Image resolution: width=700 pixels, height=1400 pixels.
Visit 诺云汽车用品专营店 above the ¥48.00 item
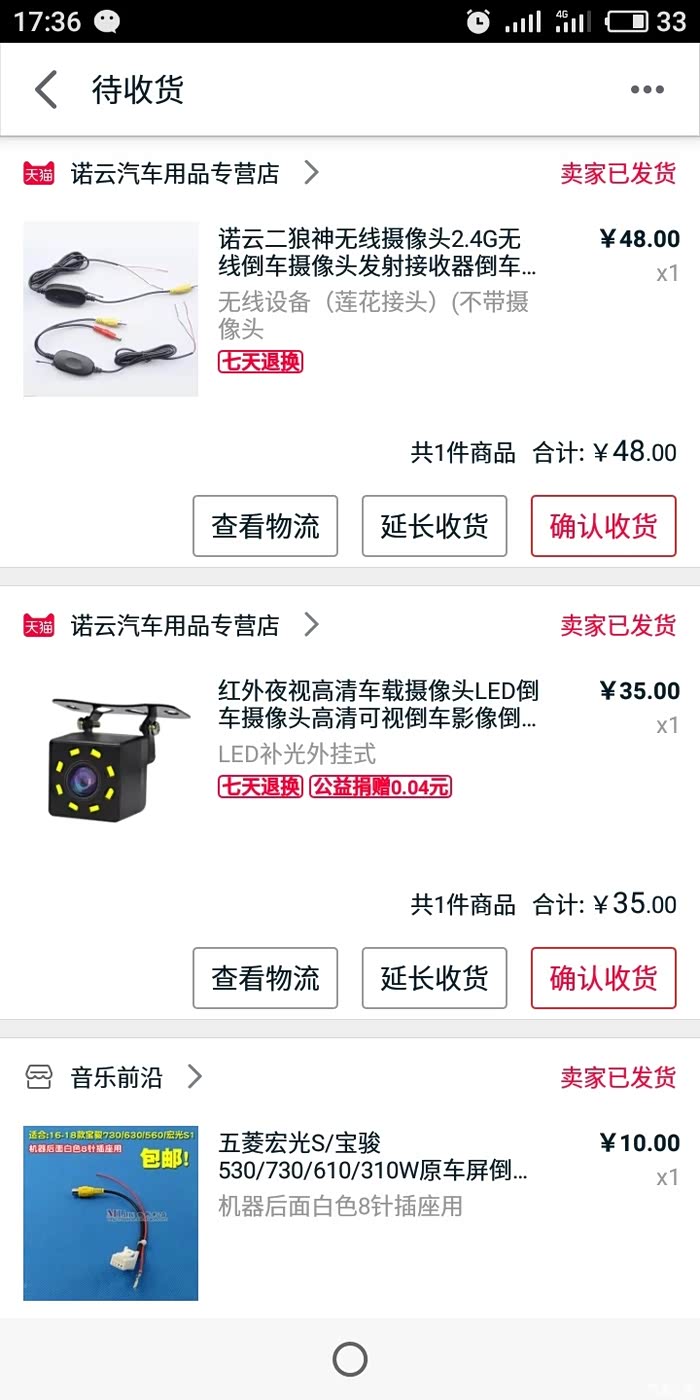(175, 174)
